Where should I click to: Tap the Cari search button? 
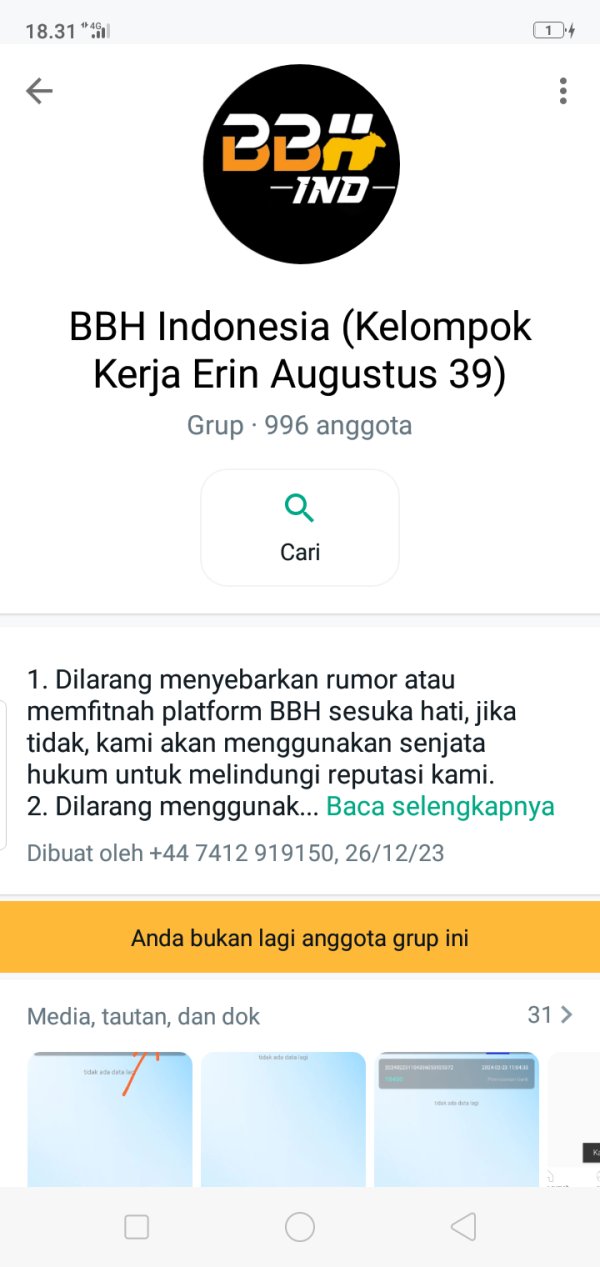300,527
